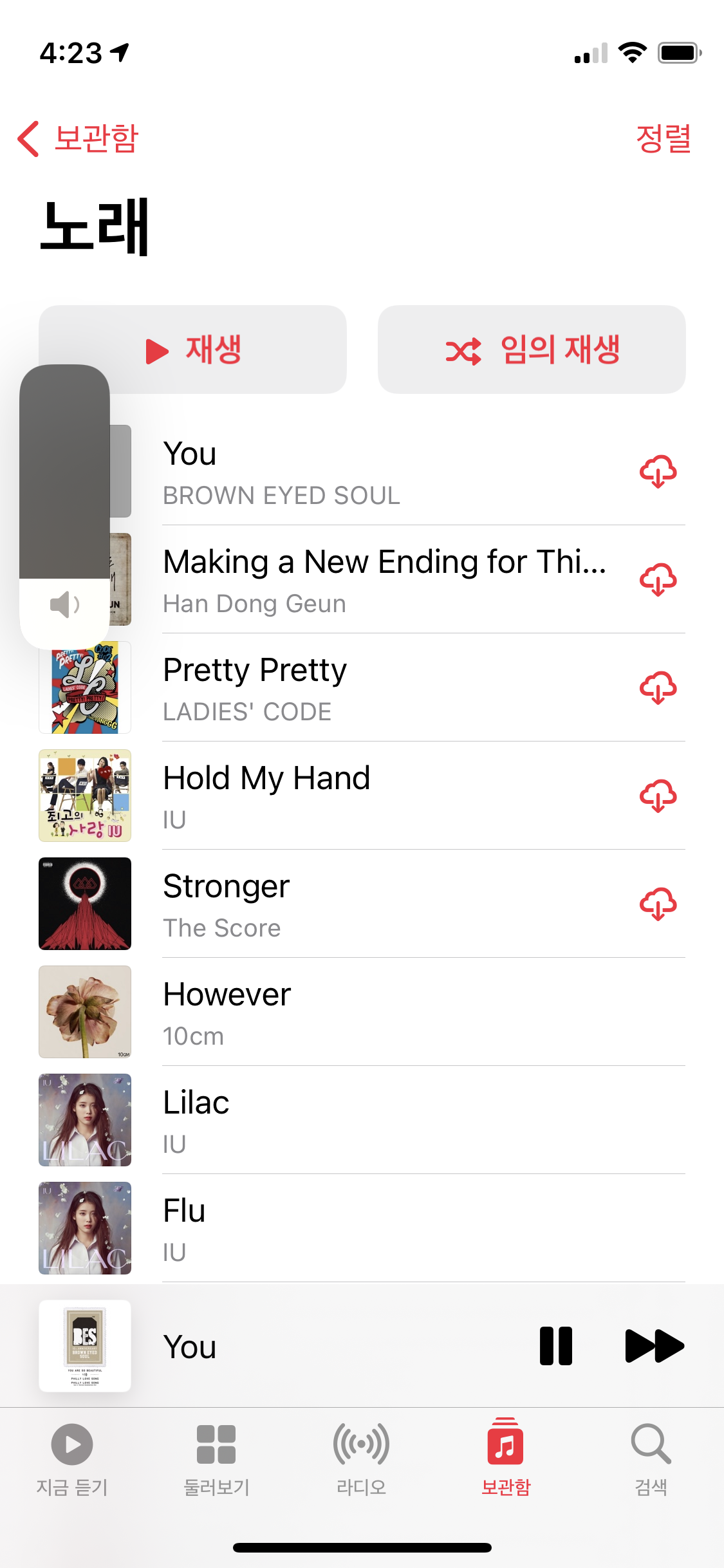
Task: Shuffle songs with 임의 재생
Action: click(532, 350)
